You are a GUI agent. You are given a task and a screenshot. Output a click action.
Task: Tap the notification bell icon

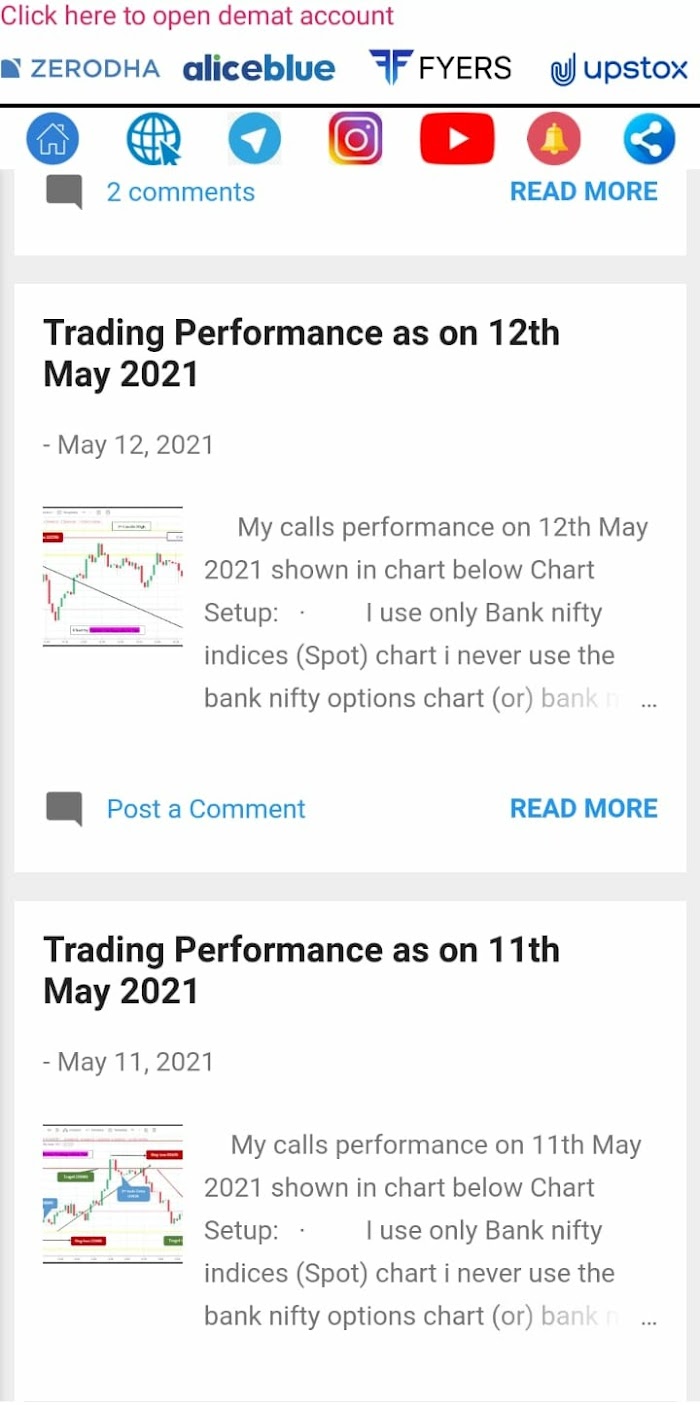pos(554,139)
